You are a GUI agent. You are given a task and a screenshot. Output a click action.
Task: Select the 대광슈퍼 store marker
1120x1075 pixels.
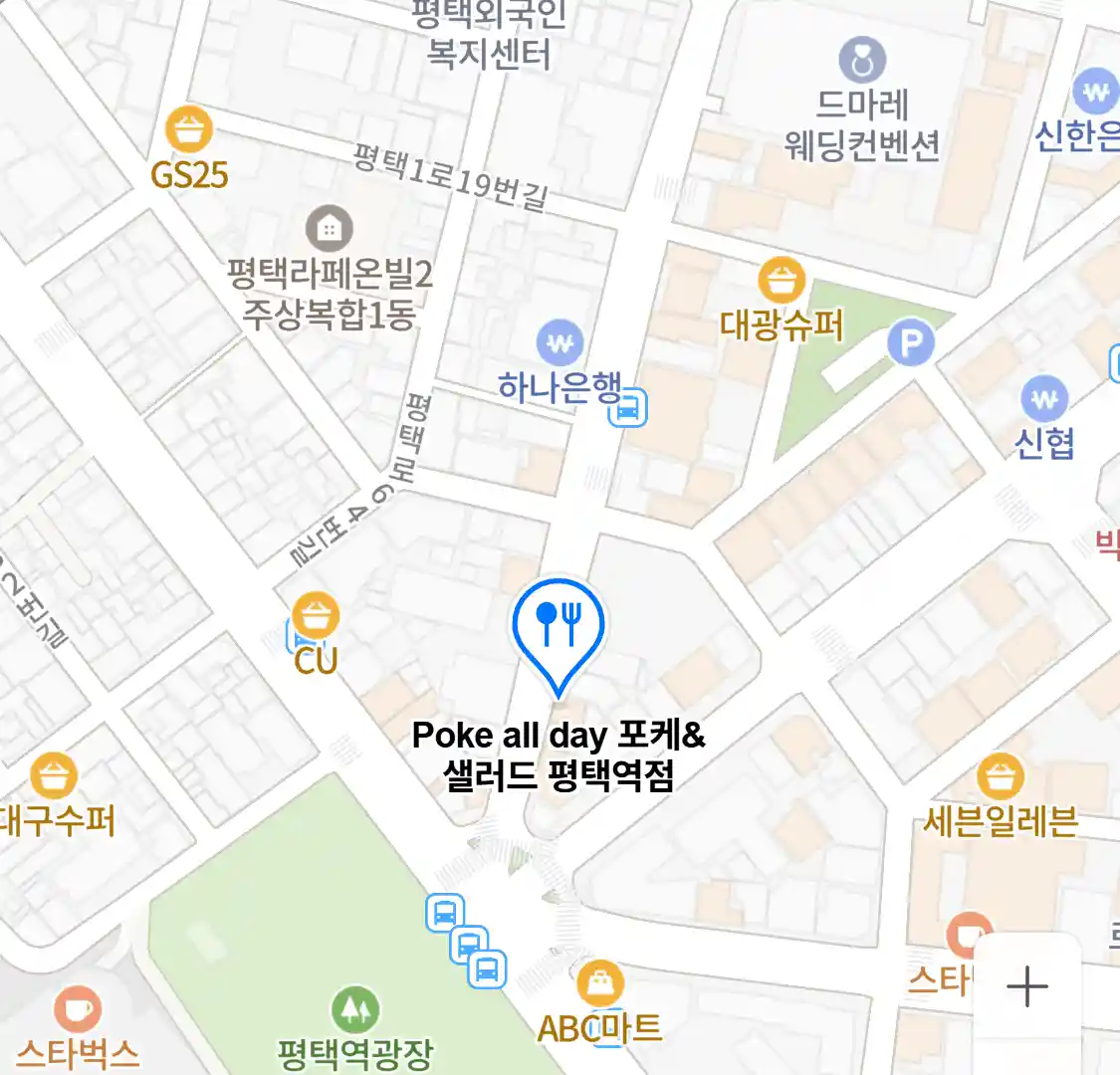pyautogui.click(x=782, y=281)
